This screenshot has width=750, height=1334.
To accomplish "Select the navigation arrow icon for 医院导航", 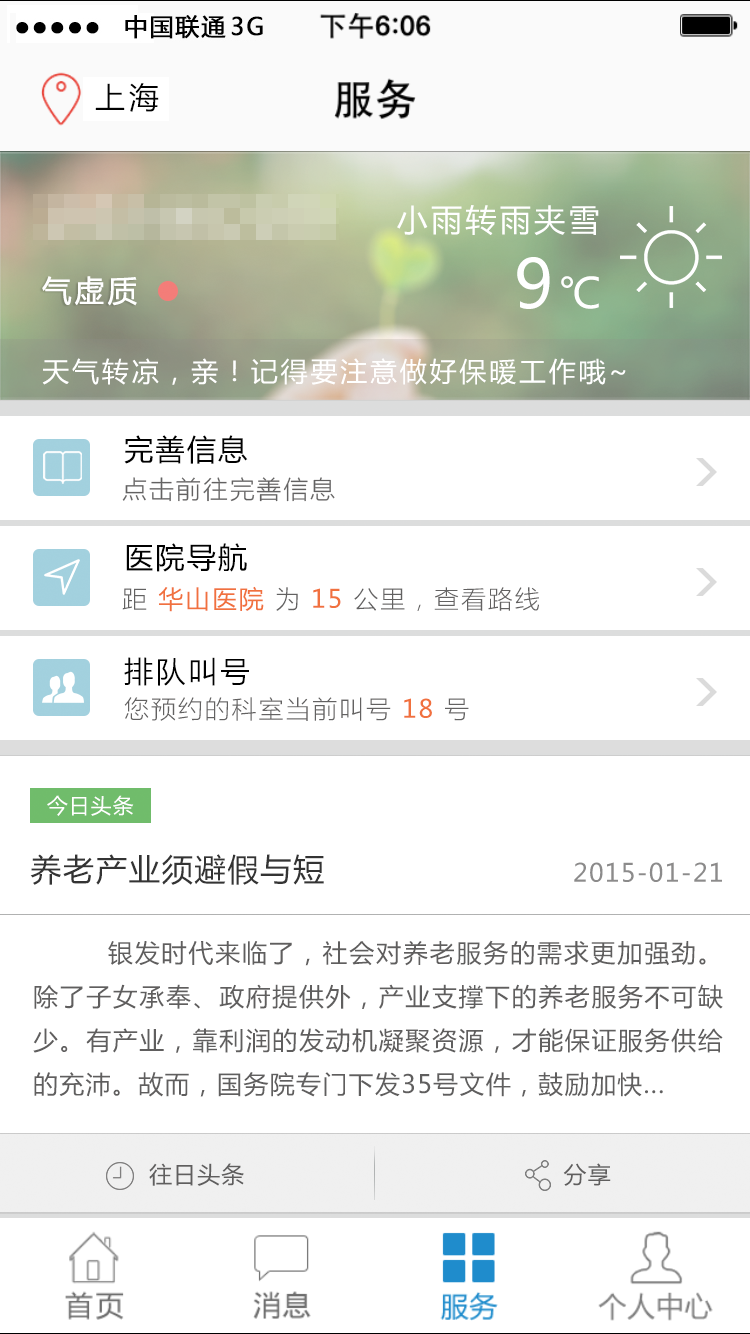I will (60, 577).
